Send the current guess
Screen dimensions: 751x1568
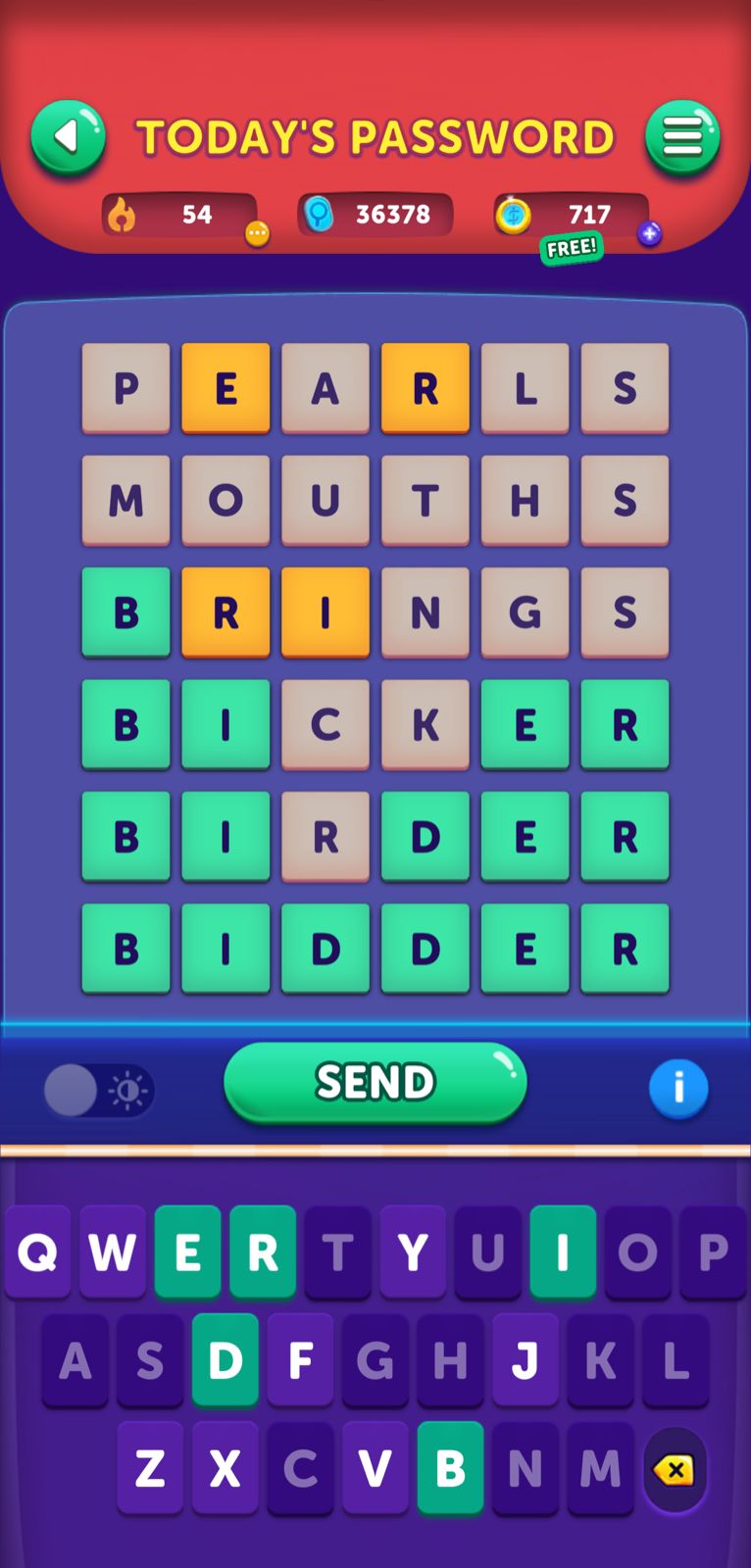point(375,1082)
